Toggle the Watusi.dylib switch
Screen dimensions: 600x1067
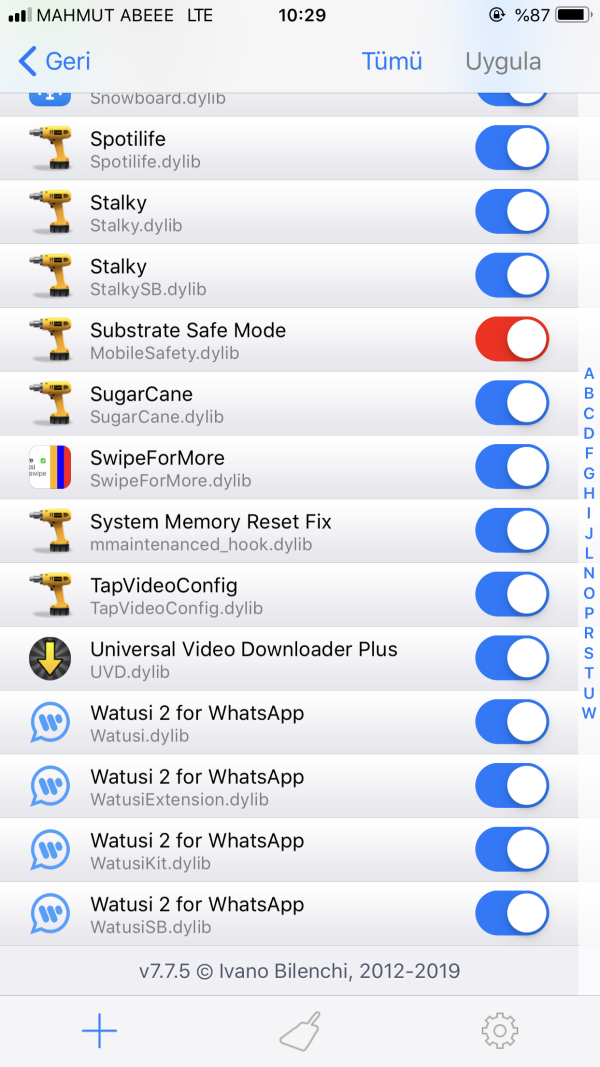(x=512, y=722)
